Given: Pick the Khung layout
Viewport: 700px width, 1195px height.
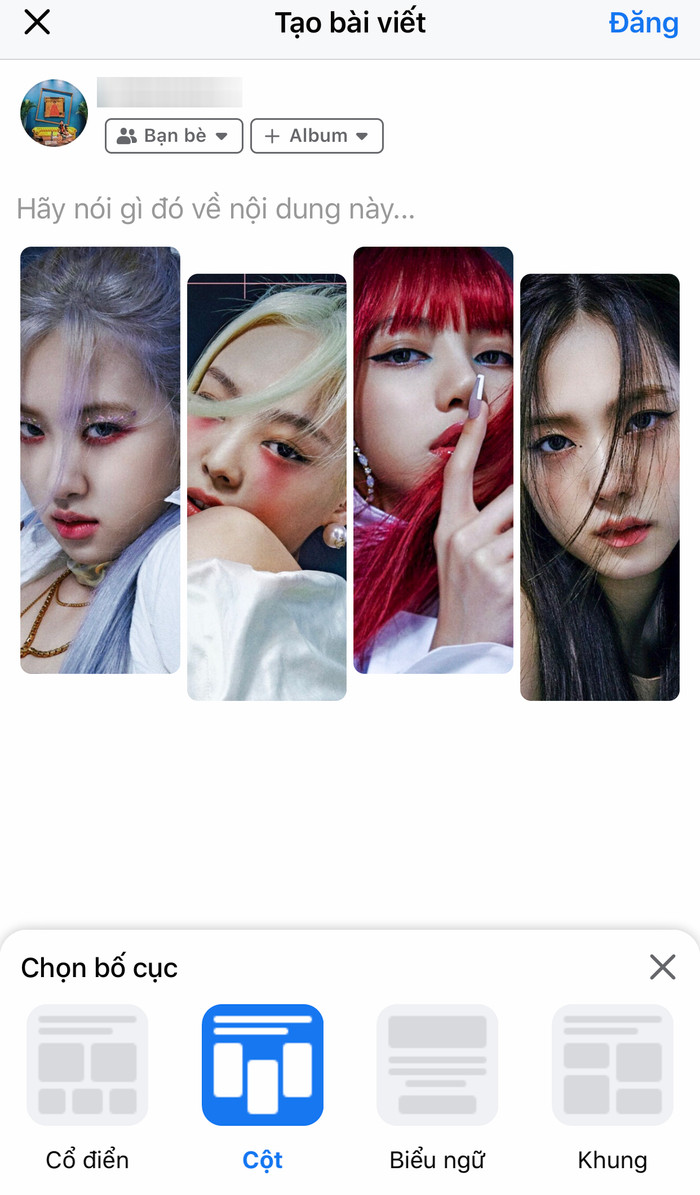Looking at the screenshot, I should point(612,1065).
